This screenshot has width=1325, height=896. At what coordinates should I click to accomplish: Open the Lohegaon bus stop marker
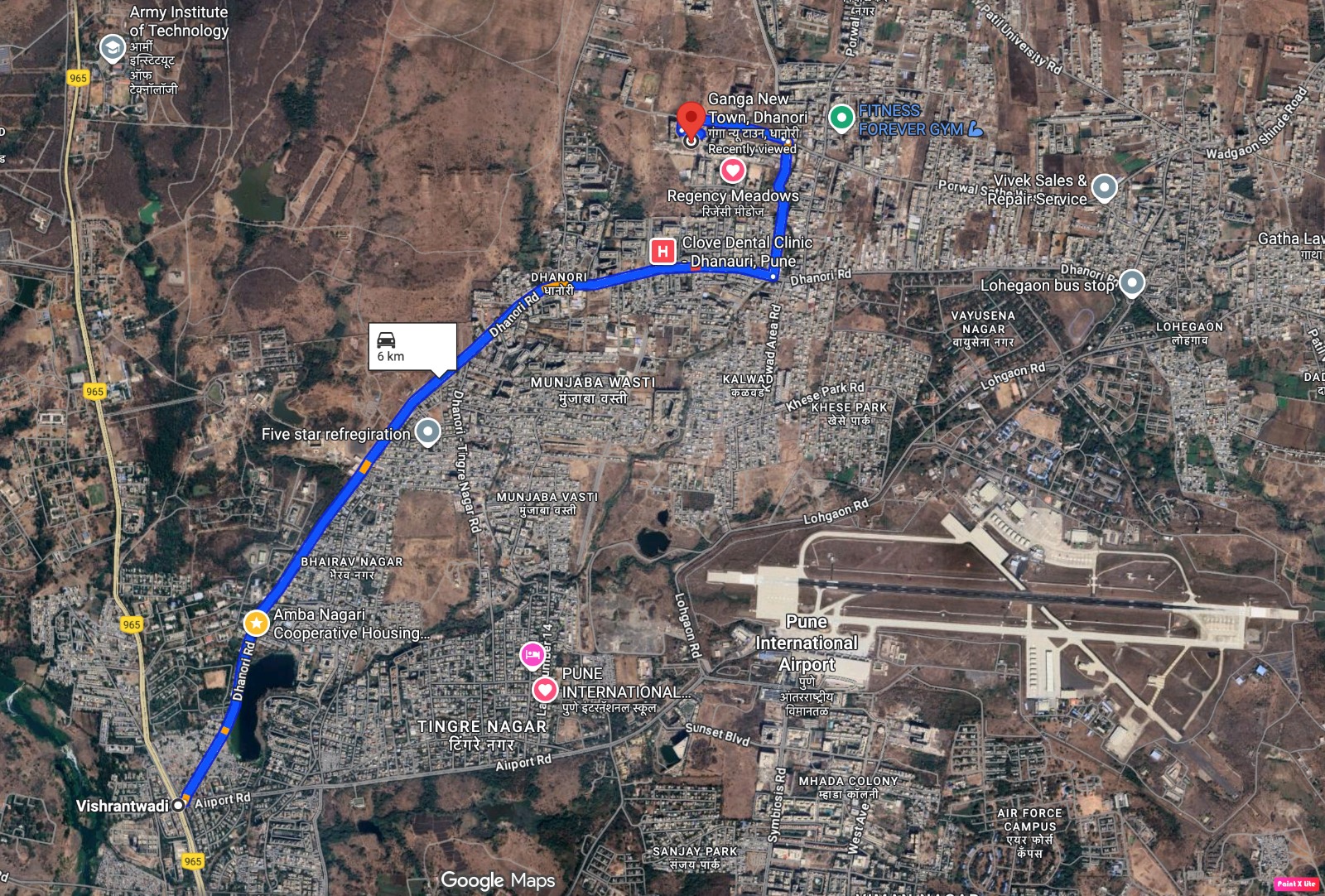click(1131, 282)
